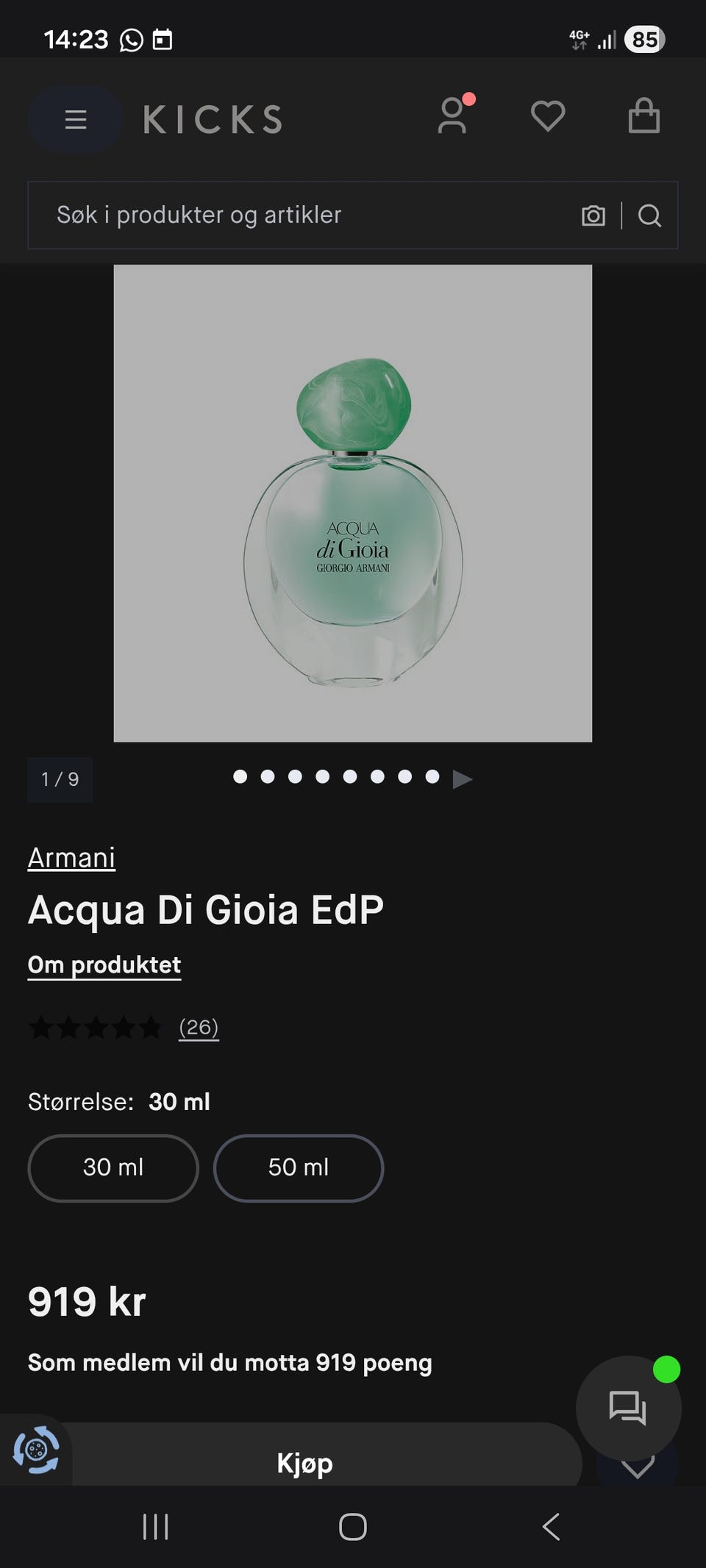Viewport: 706px width, 1568px height.
Task: Choose the 50 ml size
Action: tap(299, 1168)
